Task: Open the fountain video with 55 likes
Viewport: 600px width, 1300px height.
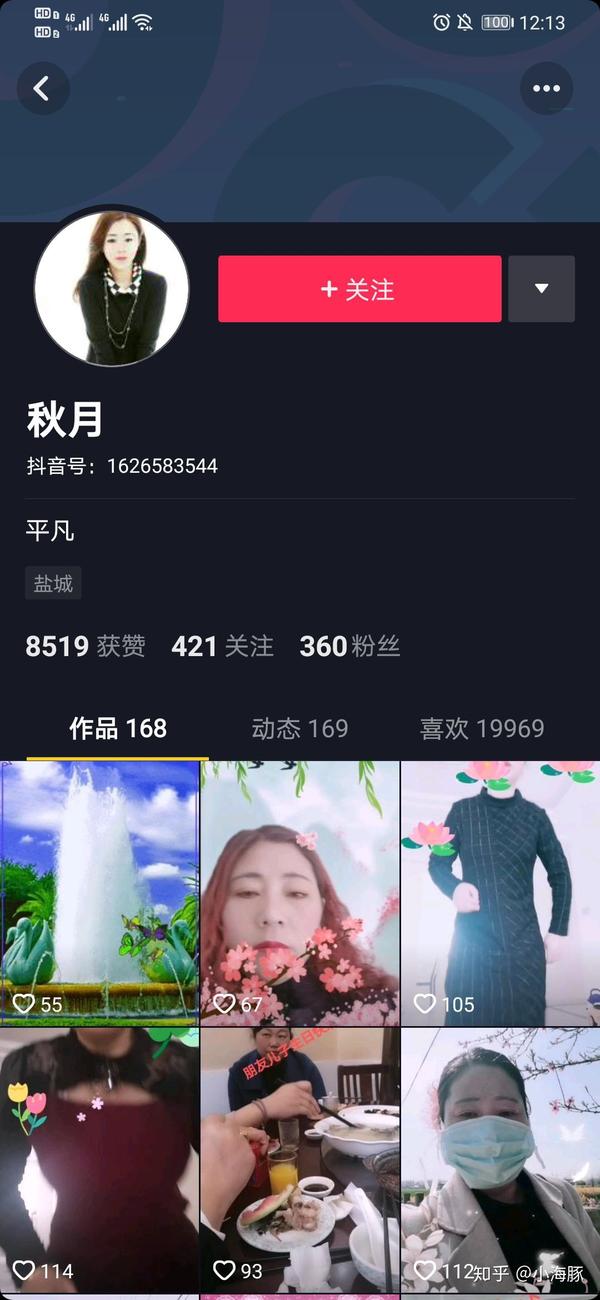Action: [99, 893]
